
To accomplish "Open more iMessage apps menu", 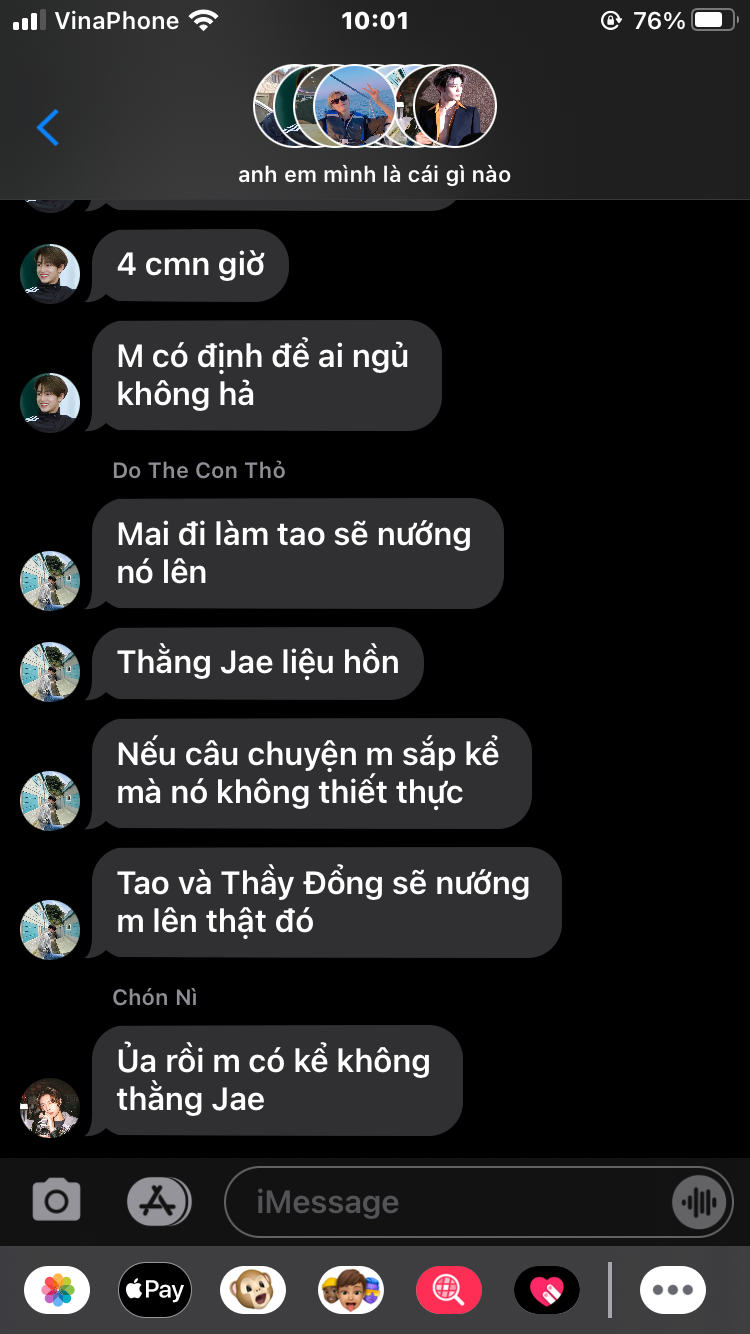I will (x=673, y=1290).
